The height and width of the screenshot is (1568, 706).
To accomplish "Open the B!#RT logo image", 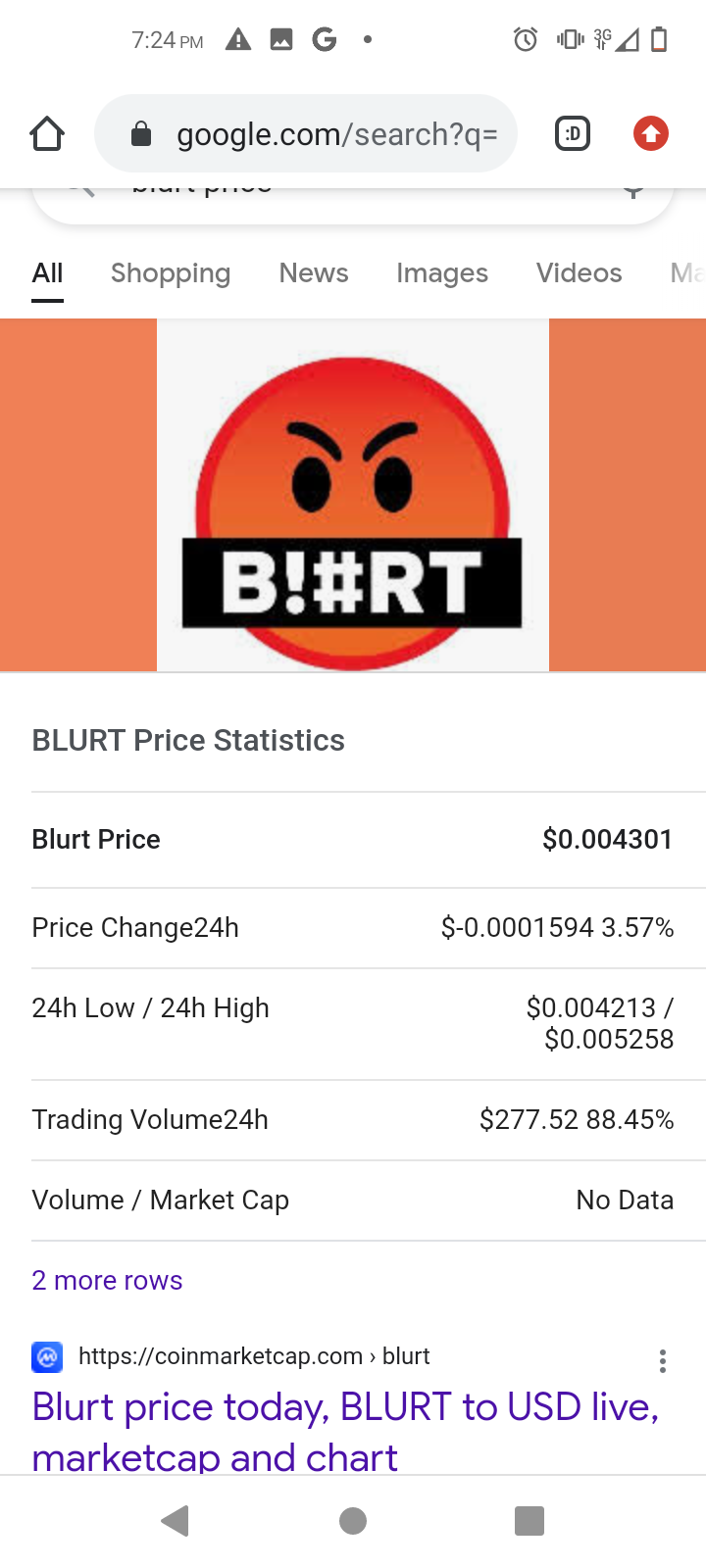I will coord(353,496).
